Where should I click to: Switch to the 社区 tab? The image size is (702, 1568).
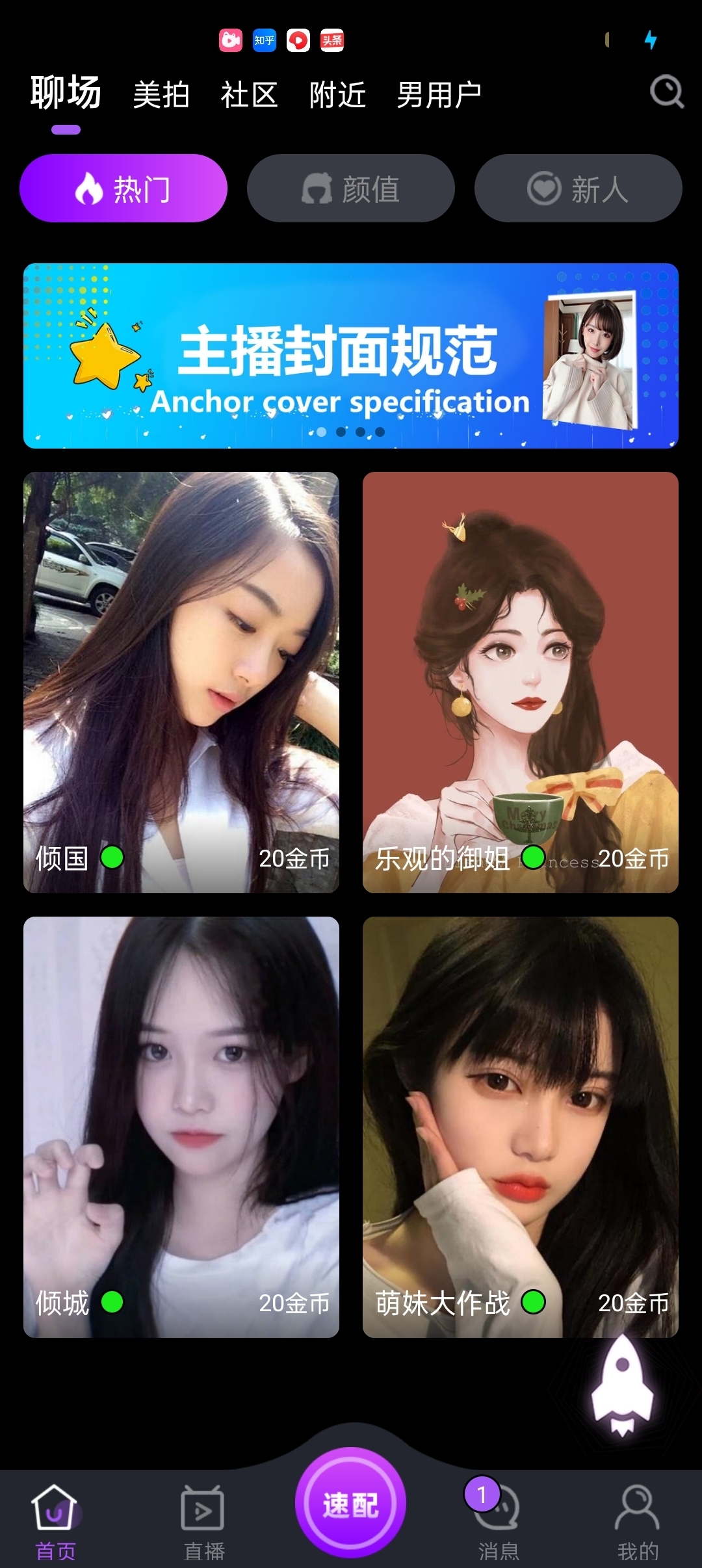250,95
